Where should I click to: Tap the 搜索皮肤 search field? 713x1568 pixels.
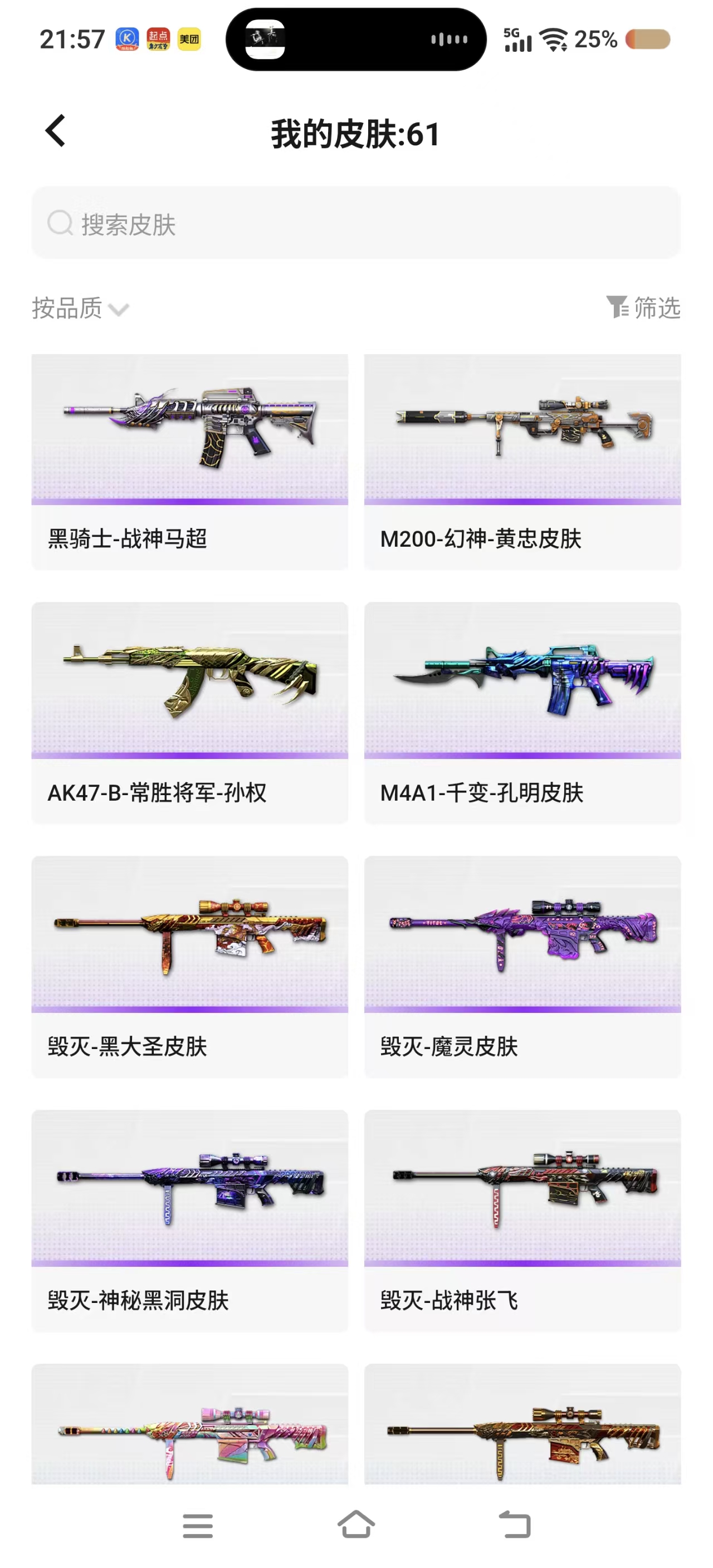click(355, 223)
